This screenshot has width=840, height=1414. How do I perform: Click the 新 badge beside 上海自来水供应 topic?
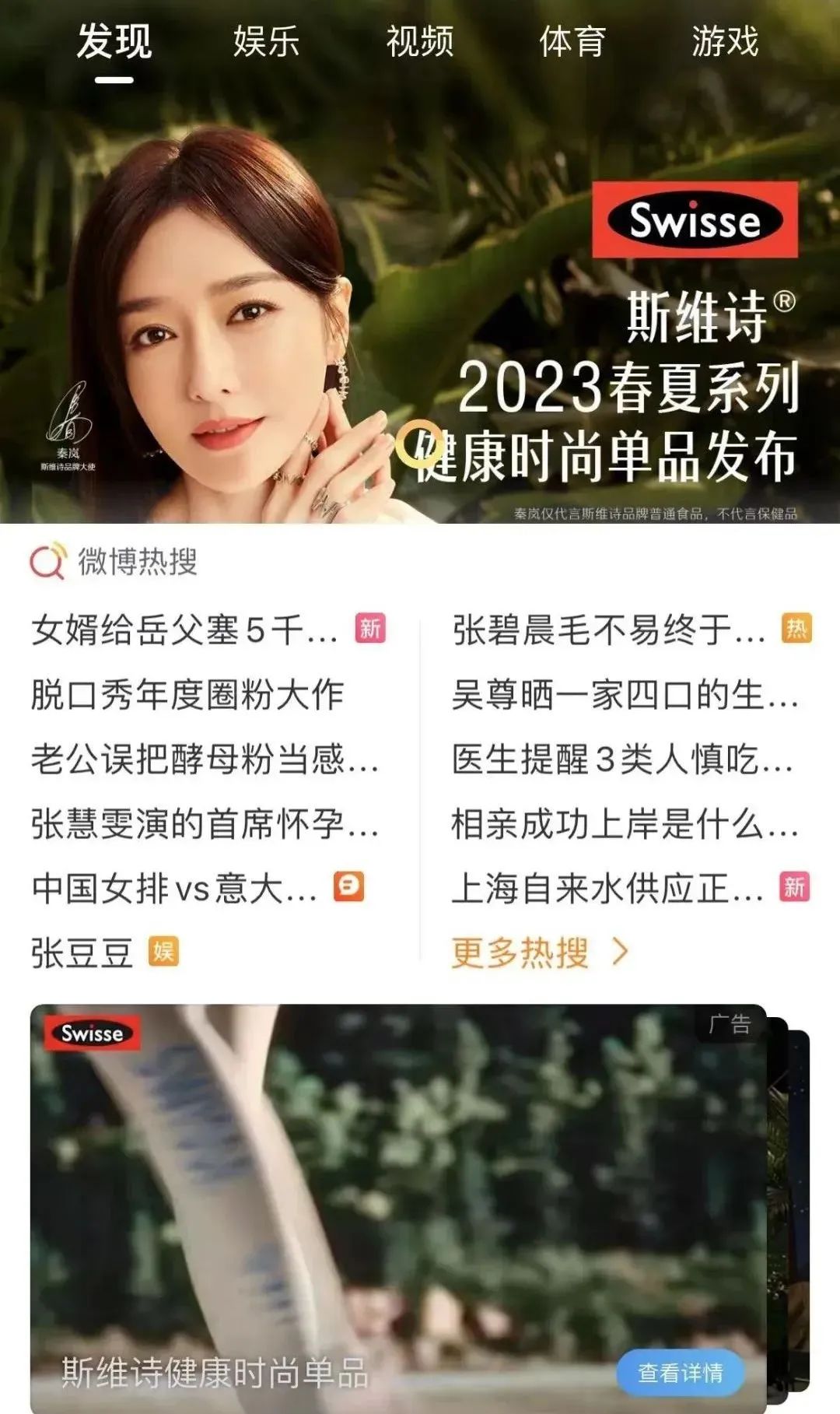point(796,886)
